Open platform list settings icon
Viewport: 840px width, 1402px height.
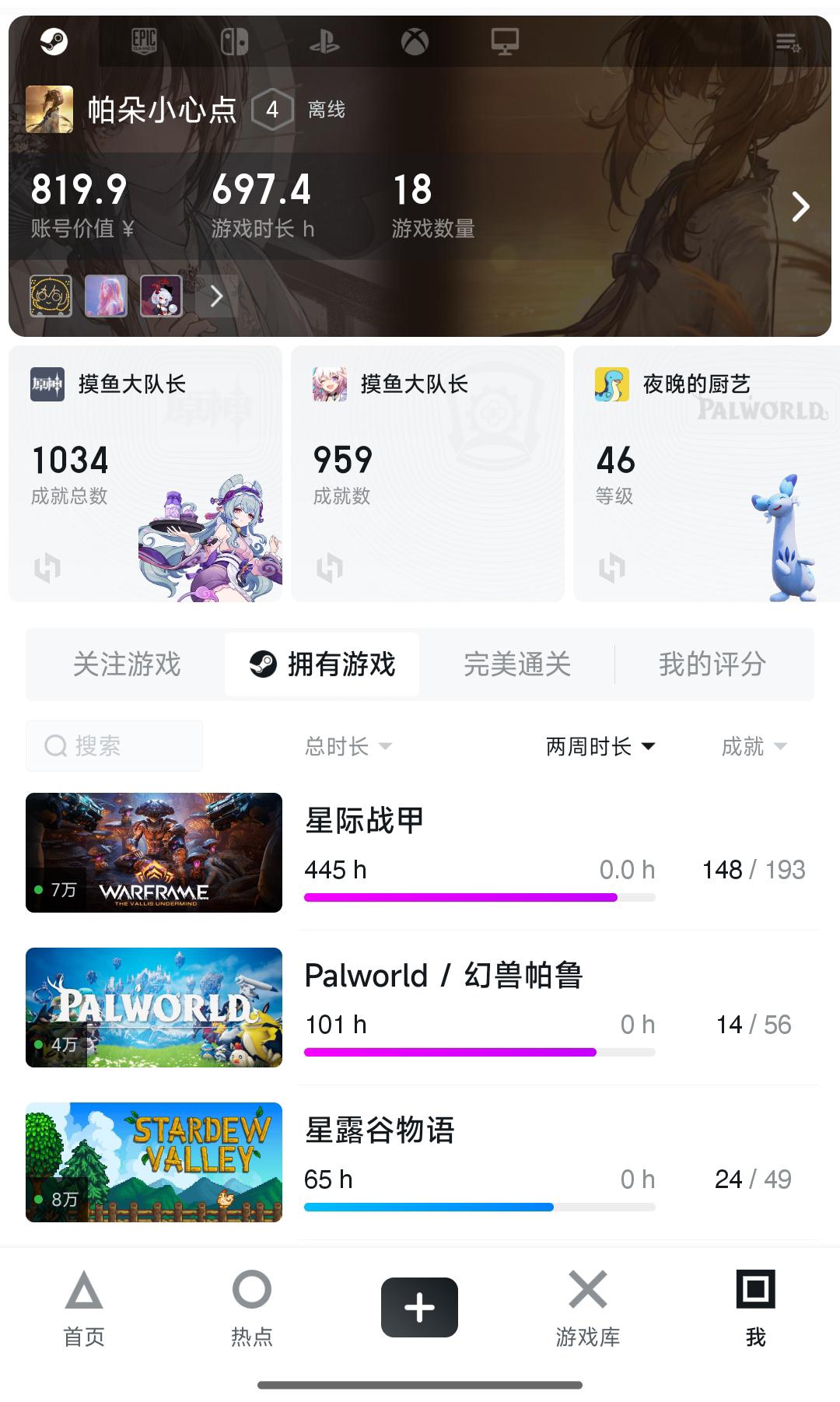[x=787, y=42]
